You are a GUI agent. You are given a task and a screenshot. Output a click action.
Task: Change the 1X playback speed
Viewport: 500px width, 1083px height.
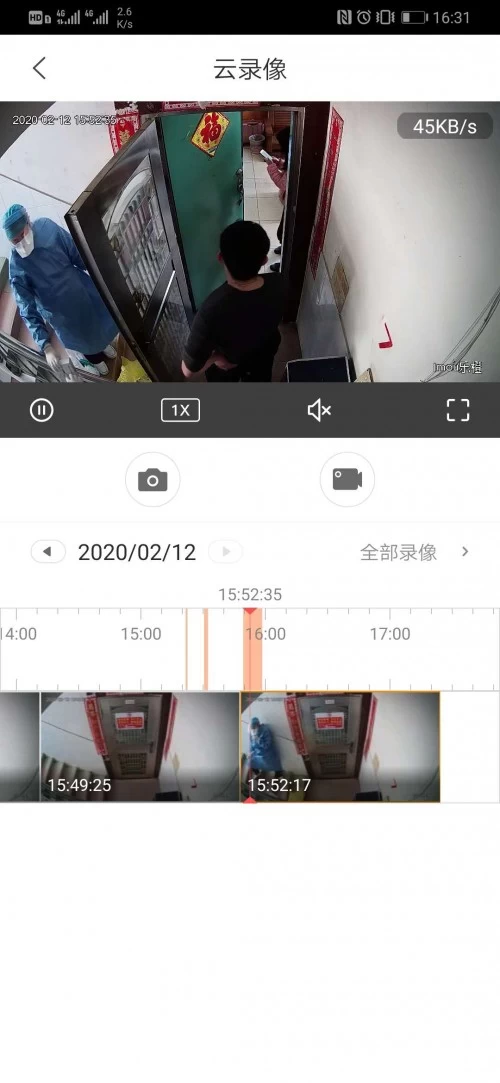[x=180, y=410]
